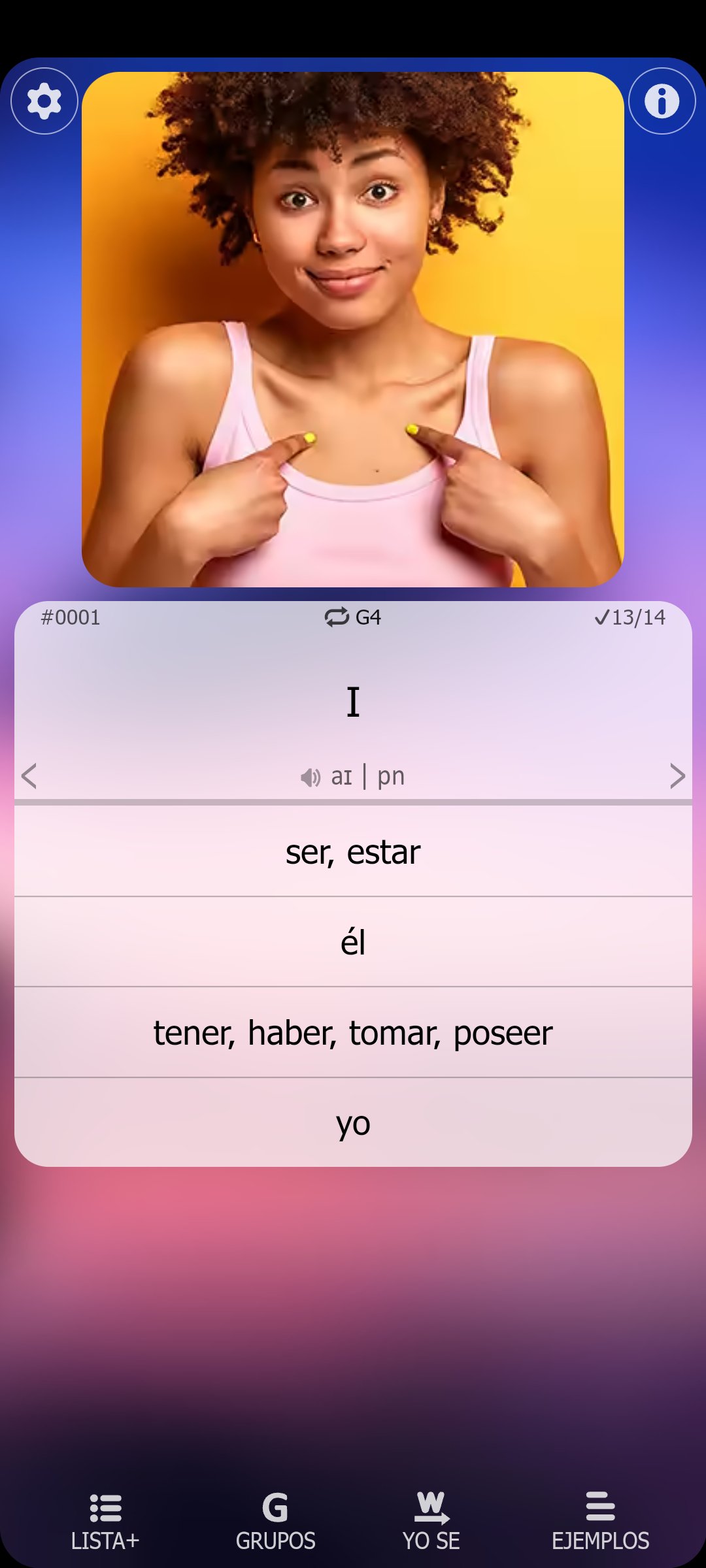
Task: Open the settings gear
Action: [x=44, y=101]
